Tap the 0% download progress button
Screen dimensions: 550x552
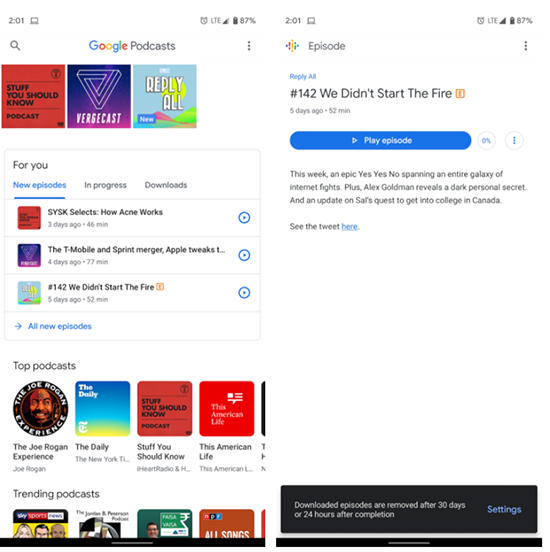(x=486, y=140)
